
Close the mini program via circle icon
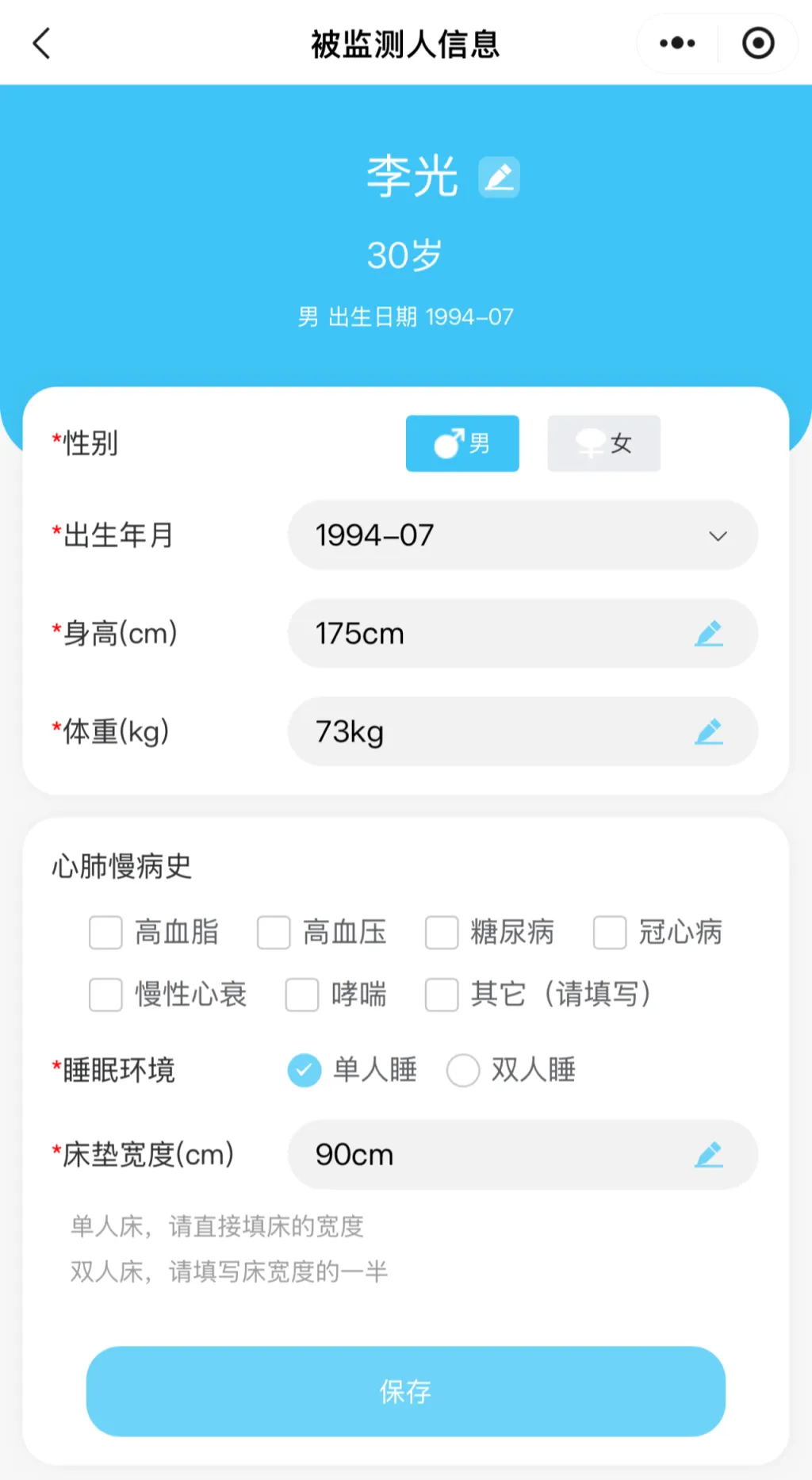point(757,44)
